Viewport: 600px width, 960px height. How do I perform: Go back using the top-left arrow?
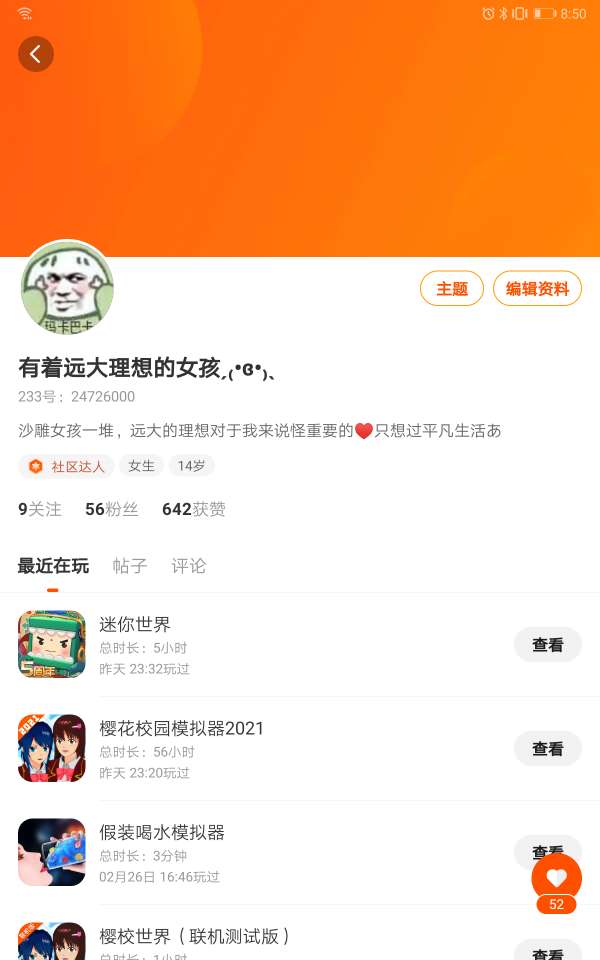click(x=36, y=54)
